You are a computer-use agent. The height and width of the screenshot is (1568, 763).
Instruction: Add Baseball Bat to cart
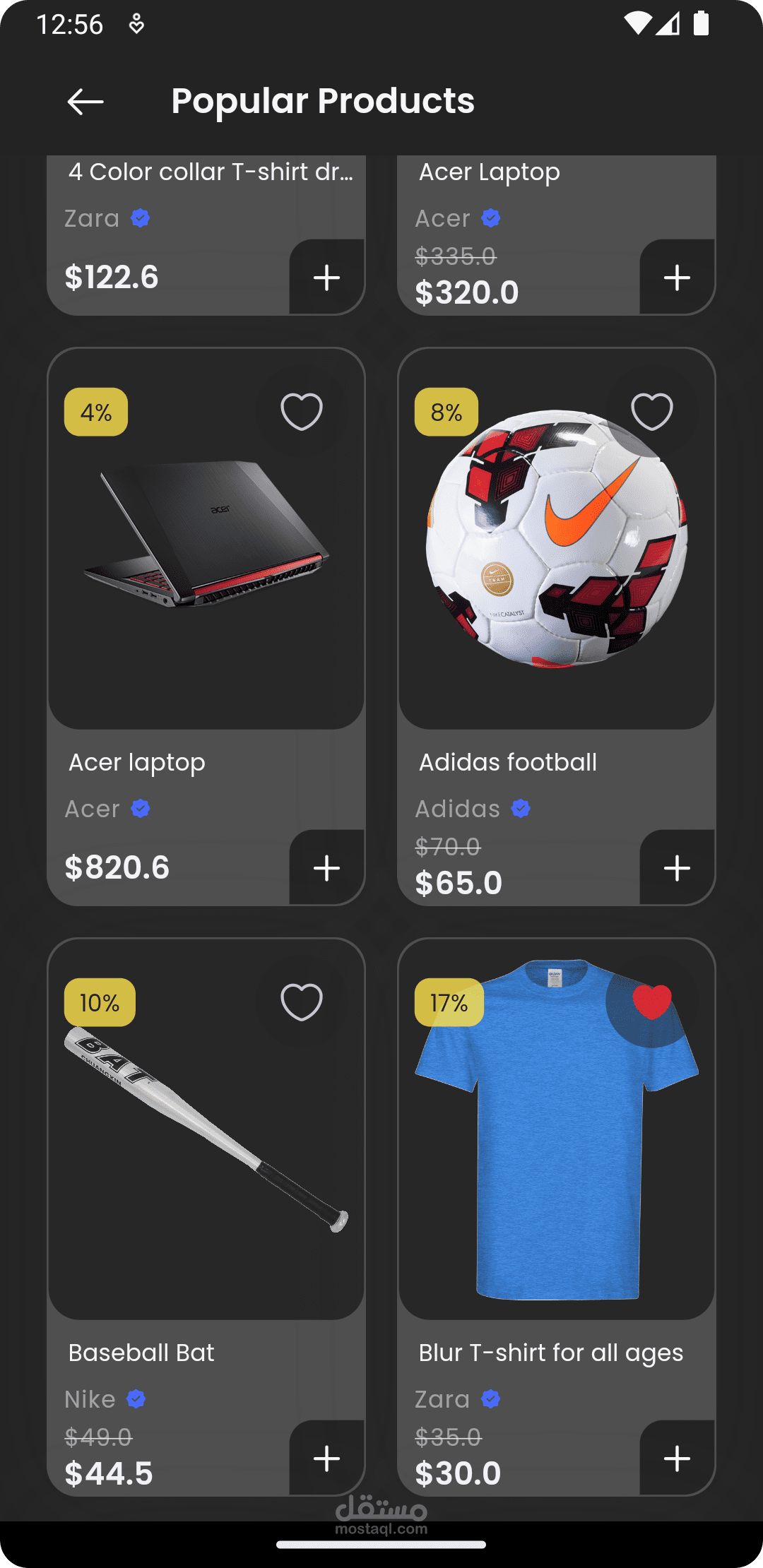click(327, 1458)
